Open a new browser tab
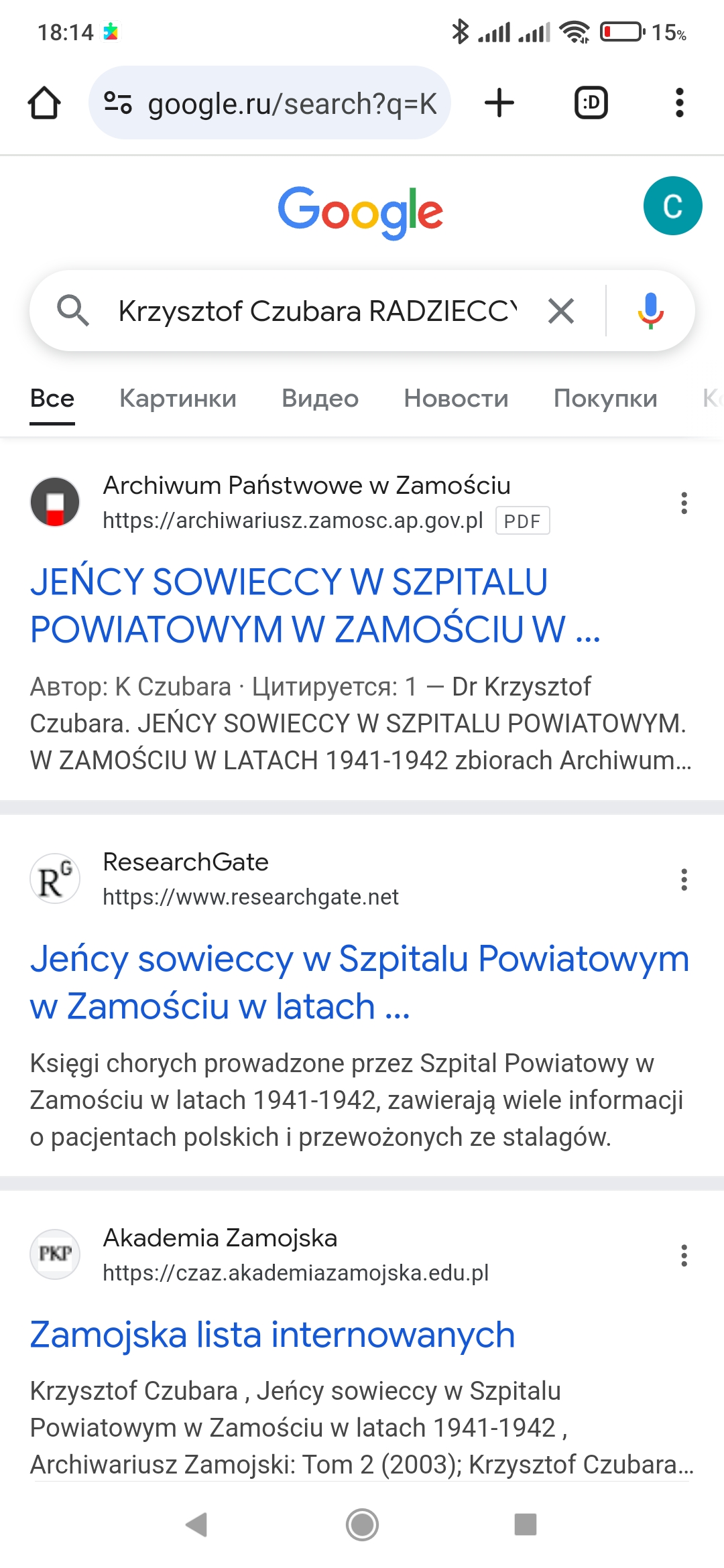 pos(499,103)
